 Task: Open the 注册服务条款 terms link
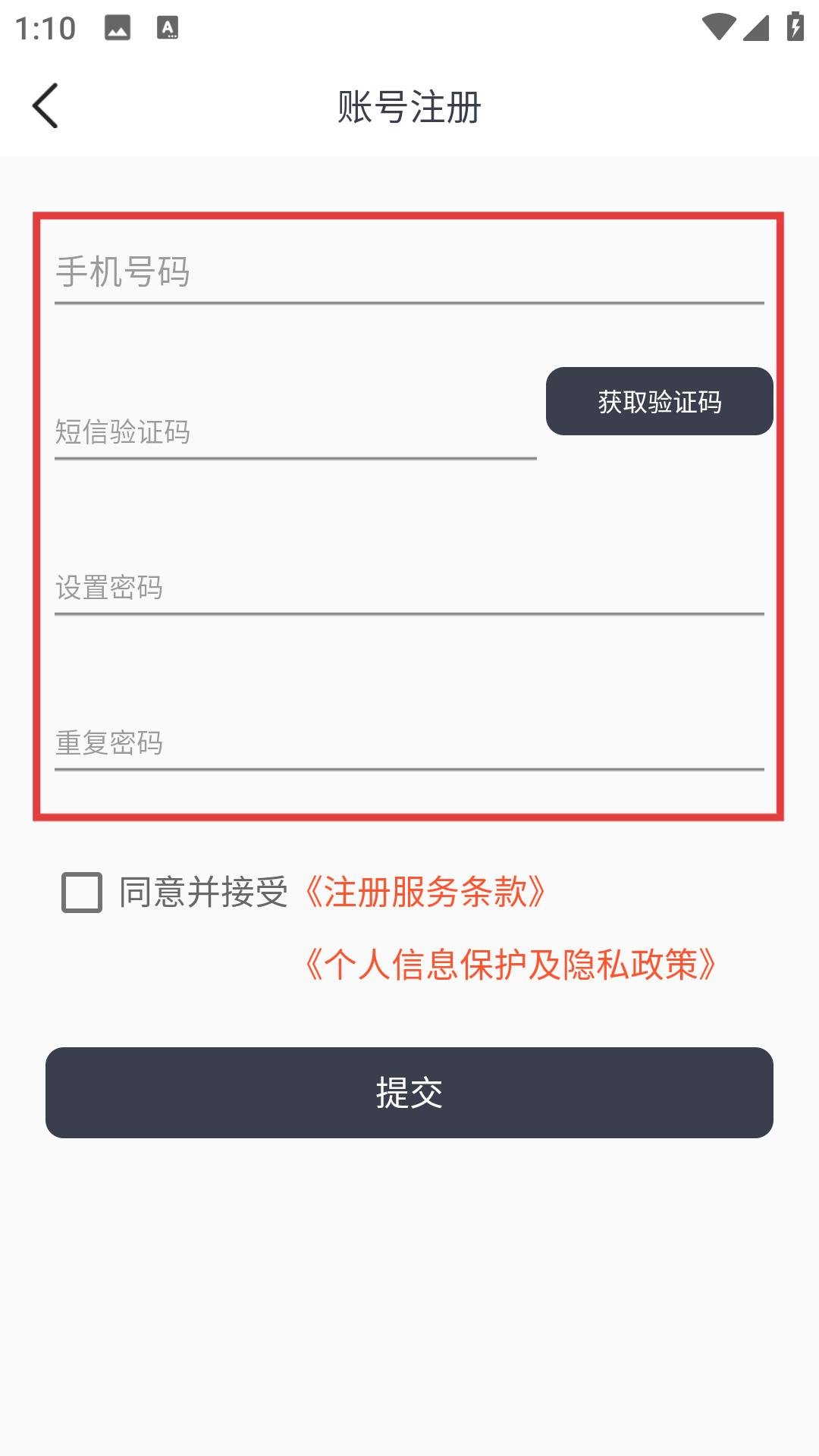pos(425,893)
